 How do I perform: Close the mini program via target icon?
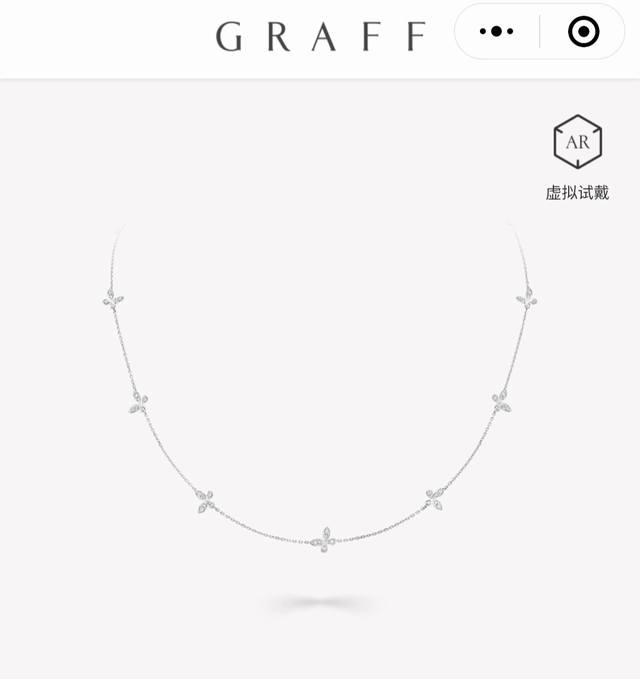pyautogui.click(x=583, y=32)
